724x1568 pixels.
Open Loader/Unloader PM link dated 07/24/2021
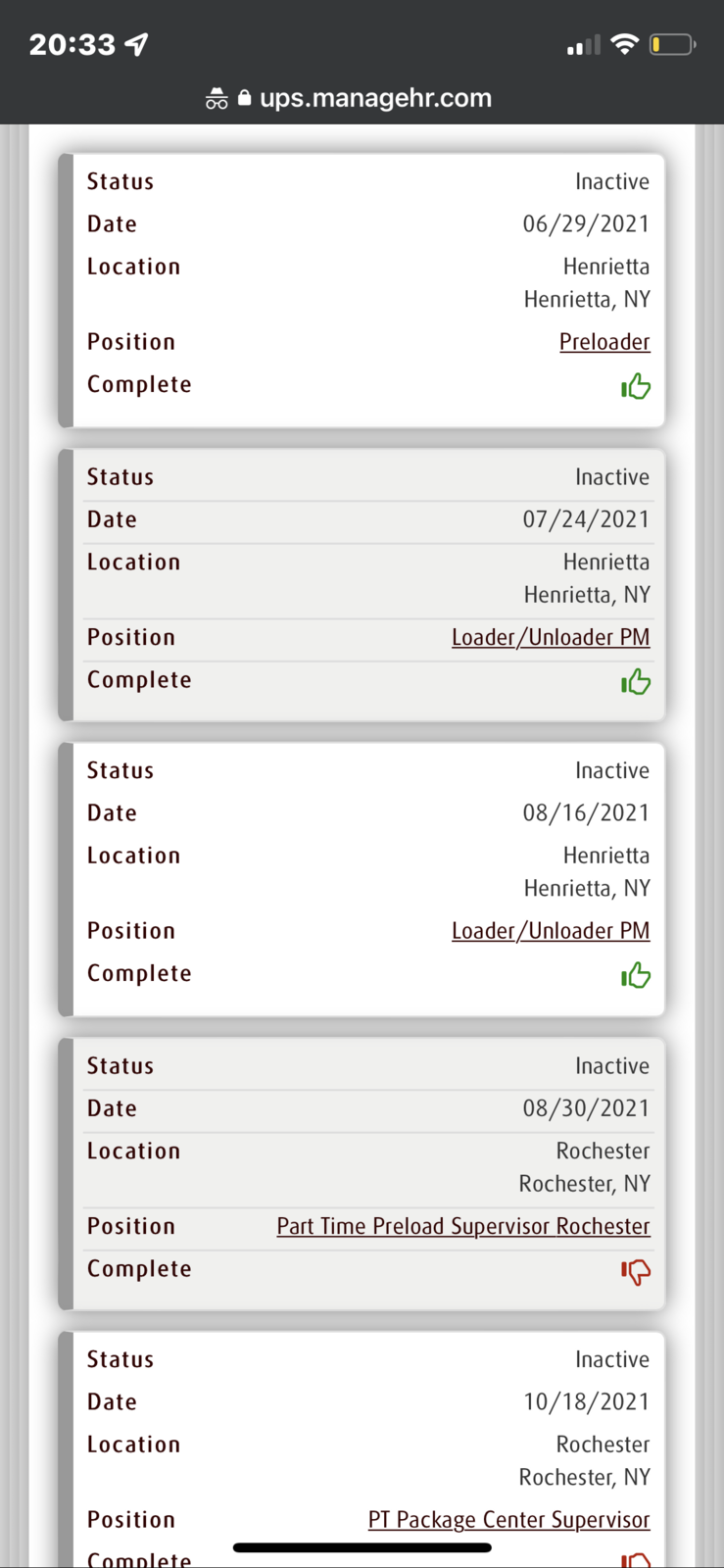click(x=551, y=637)
